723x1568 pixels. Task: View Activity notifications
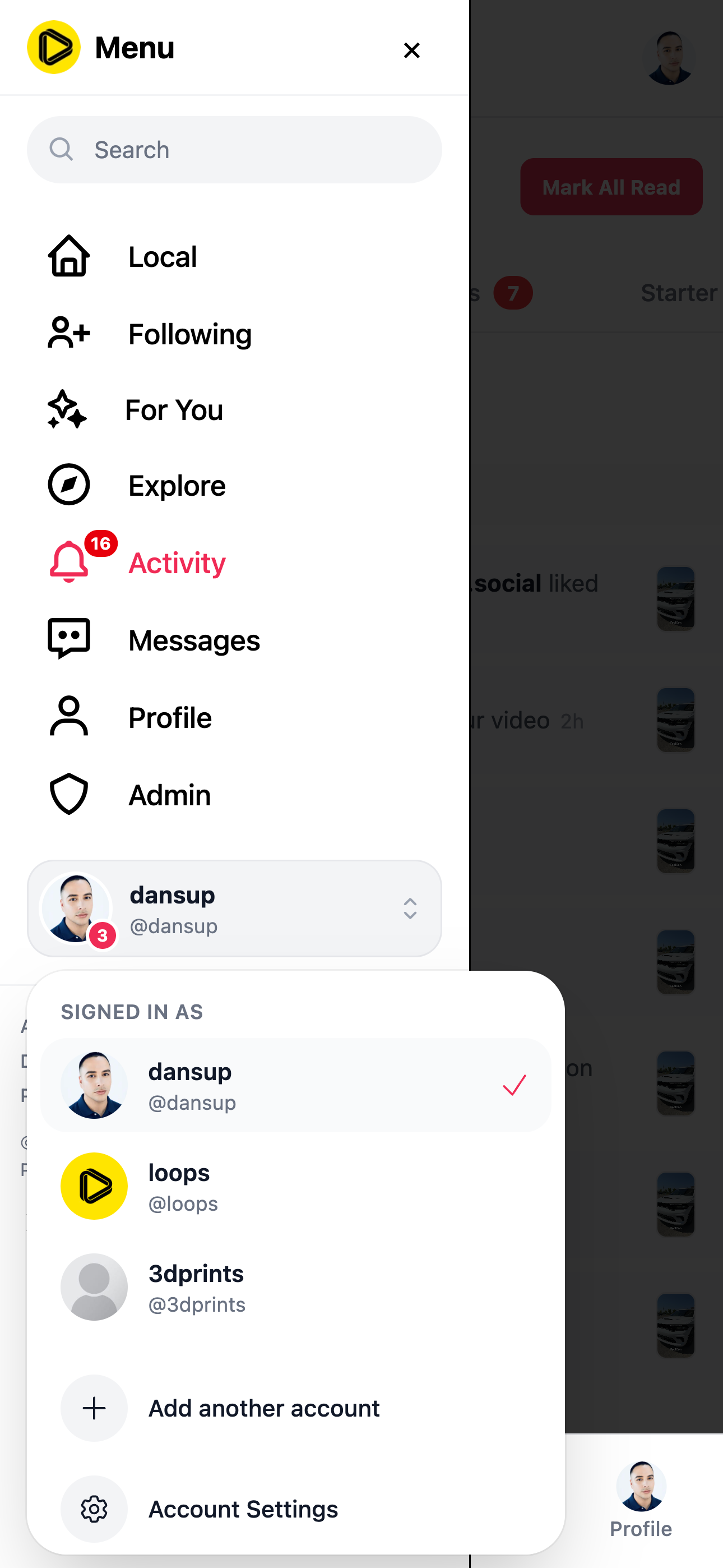point(234,562)
